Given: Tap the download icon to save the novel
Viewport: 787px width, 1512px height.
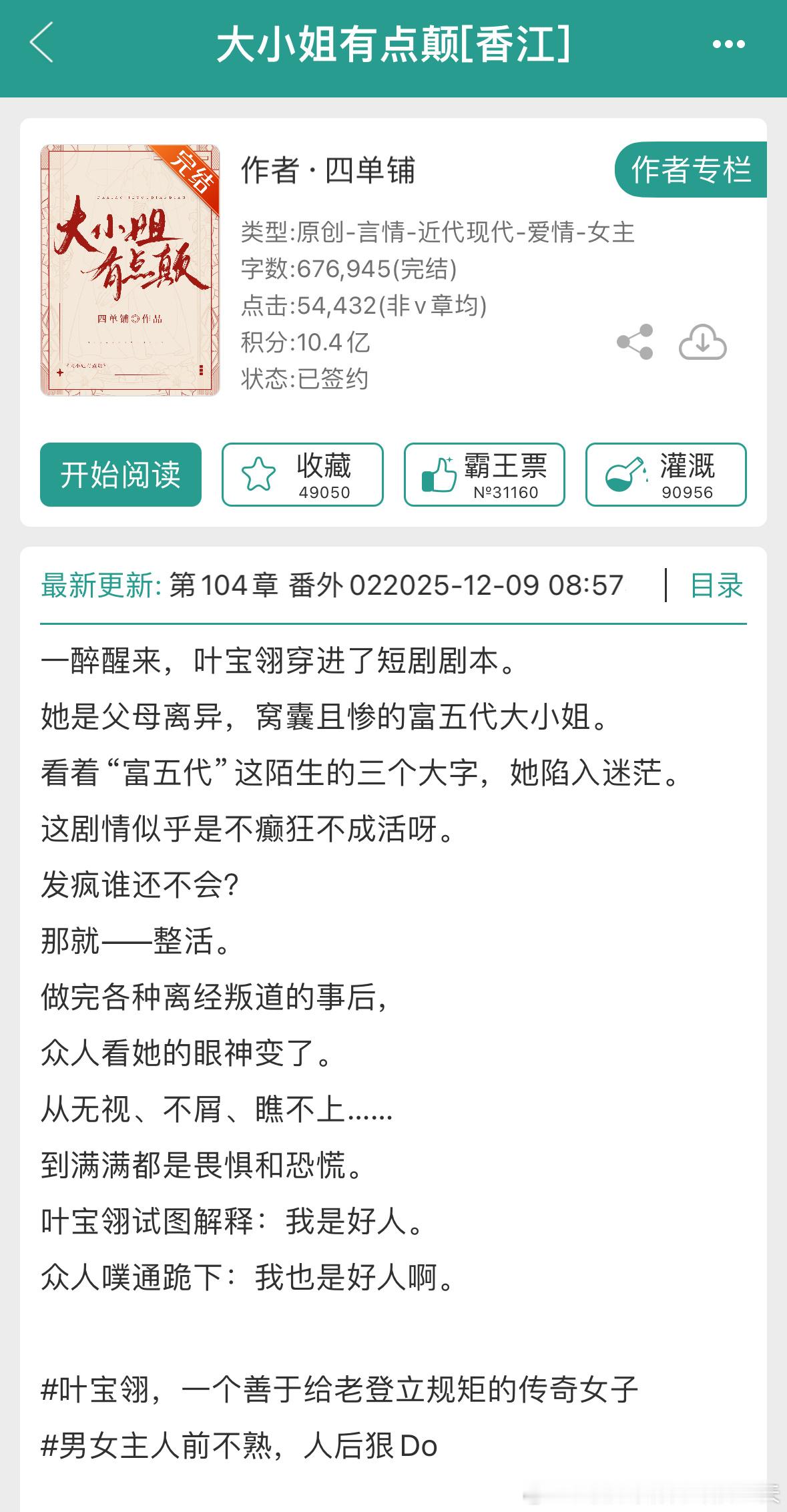Looking at the screenshot, I should [702, 342].
